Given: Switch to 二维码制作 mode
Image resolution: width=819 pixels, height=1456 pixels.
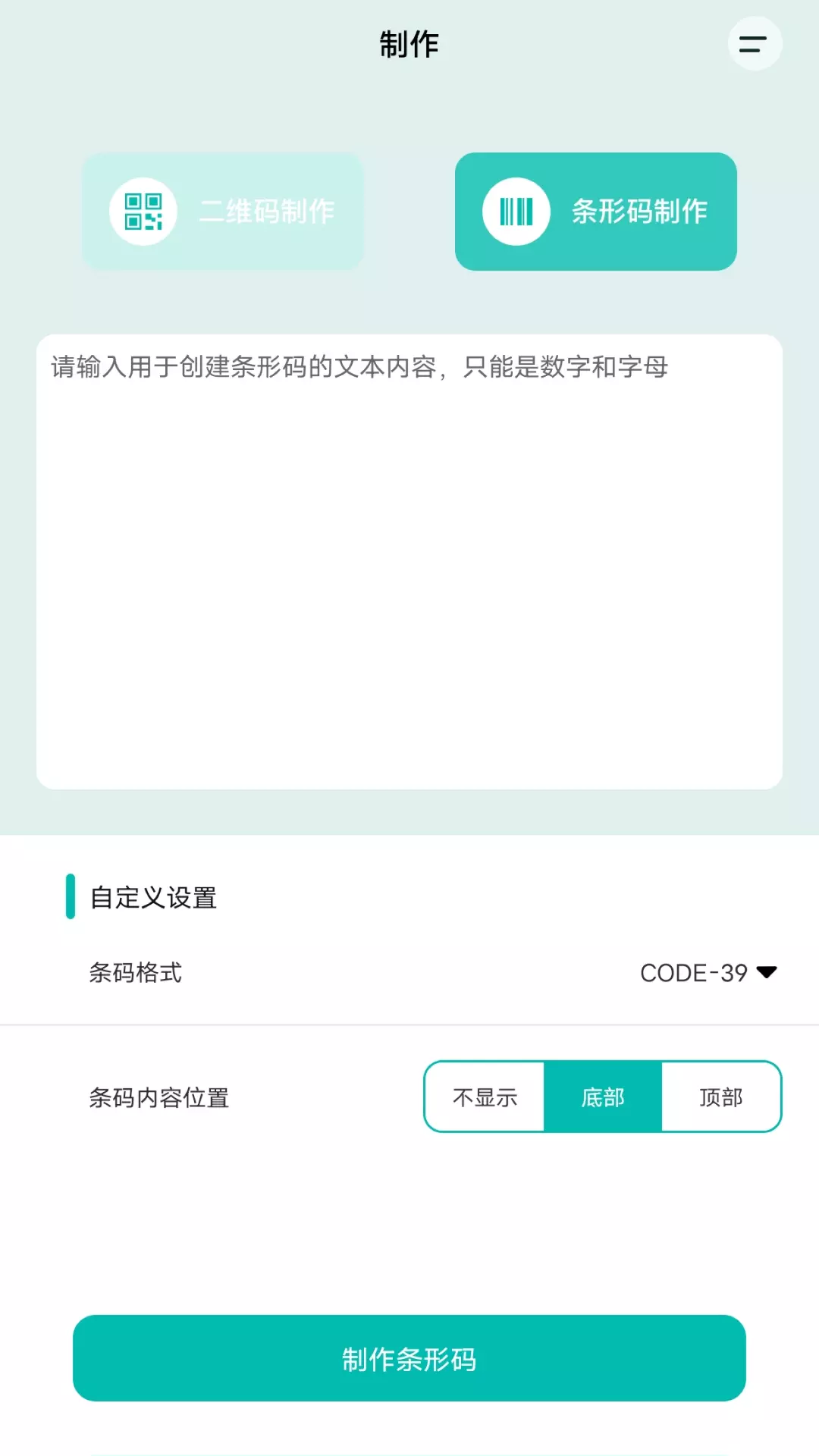Looking at the screenshot, I should click(222, 212).
